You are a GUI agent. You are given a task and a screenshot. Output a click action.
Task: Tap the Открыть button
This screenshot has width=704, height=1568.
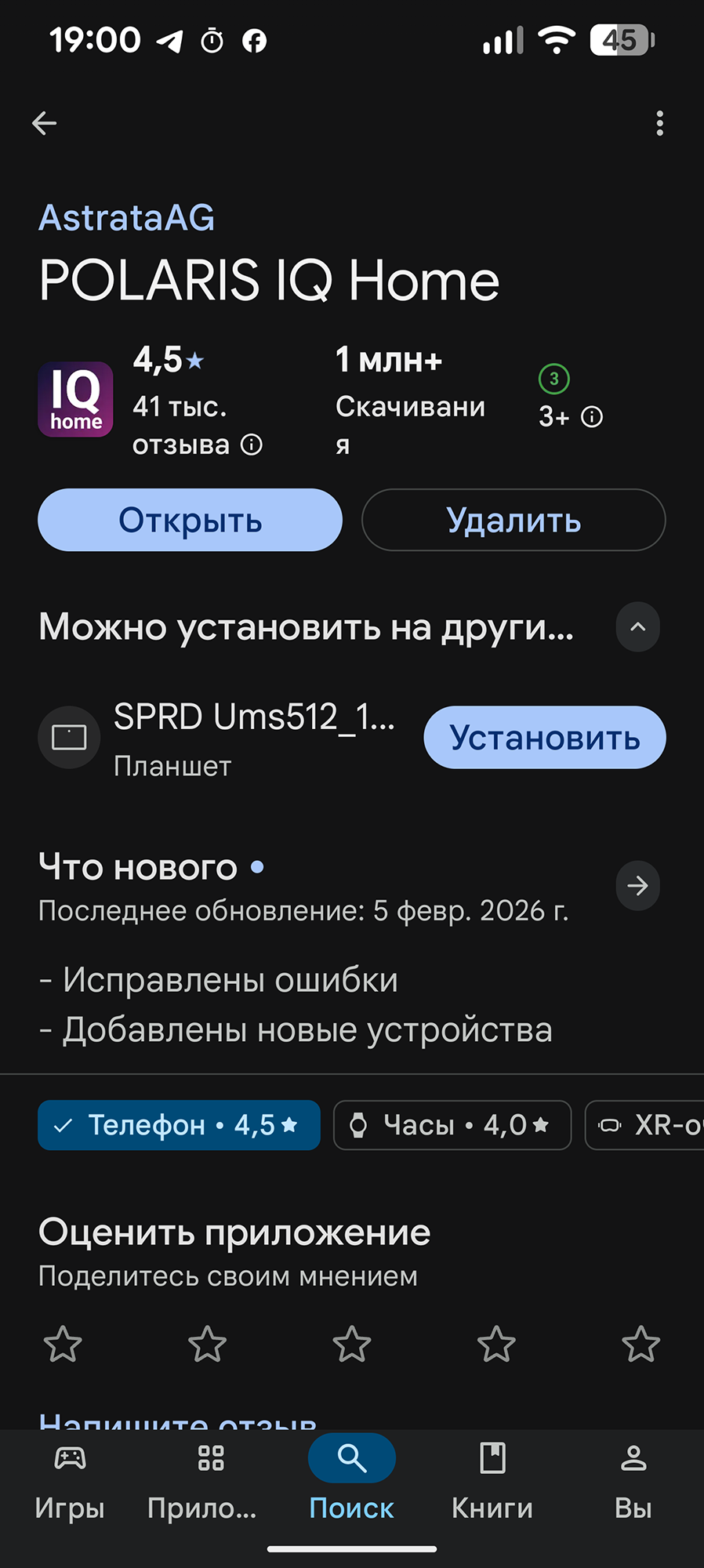[x=190, y=520]
